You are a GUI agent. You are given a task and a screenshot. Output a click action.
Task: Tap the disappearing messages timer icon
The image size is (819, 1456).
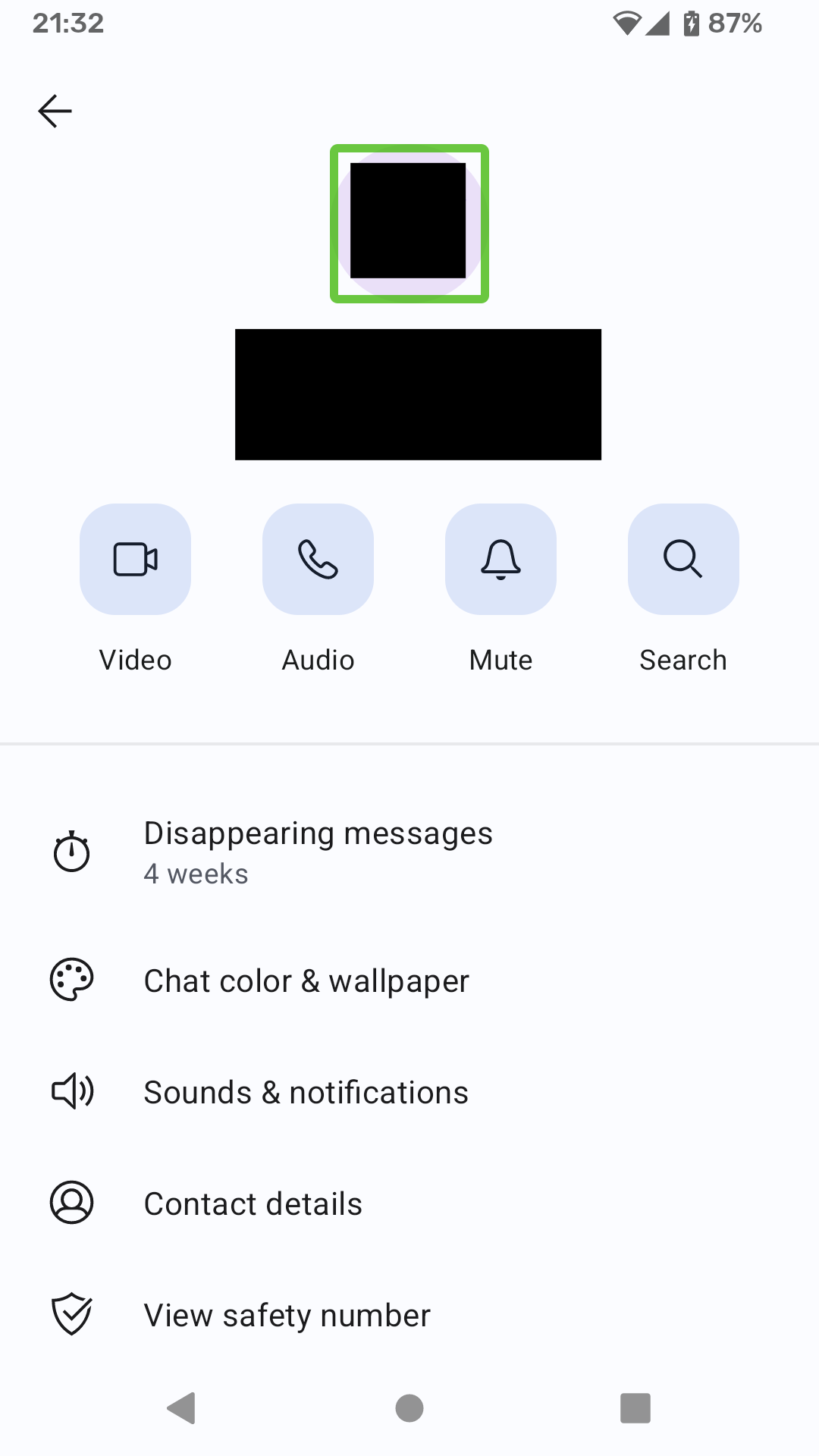click(71, 852)
